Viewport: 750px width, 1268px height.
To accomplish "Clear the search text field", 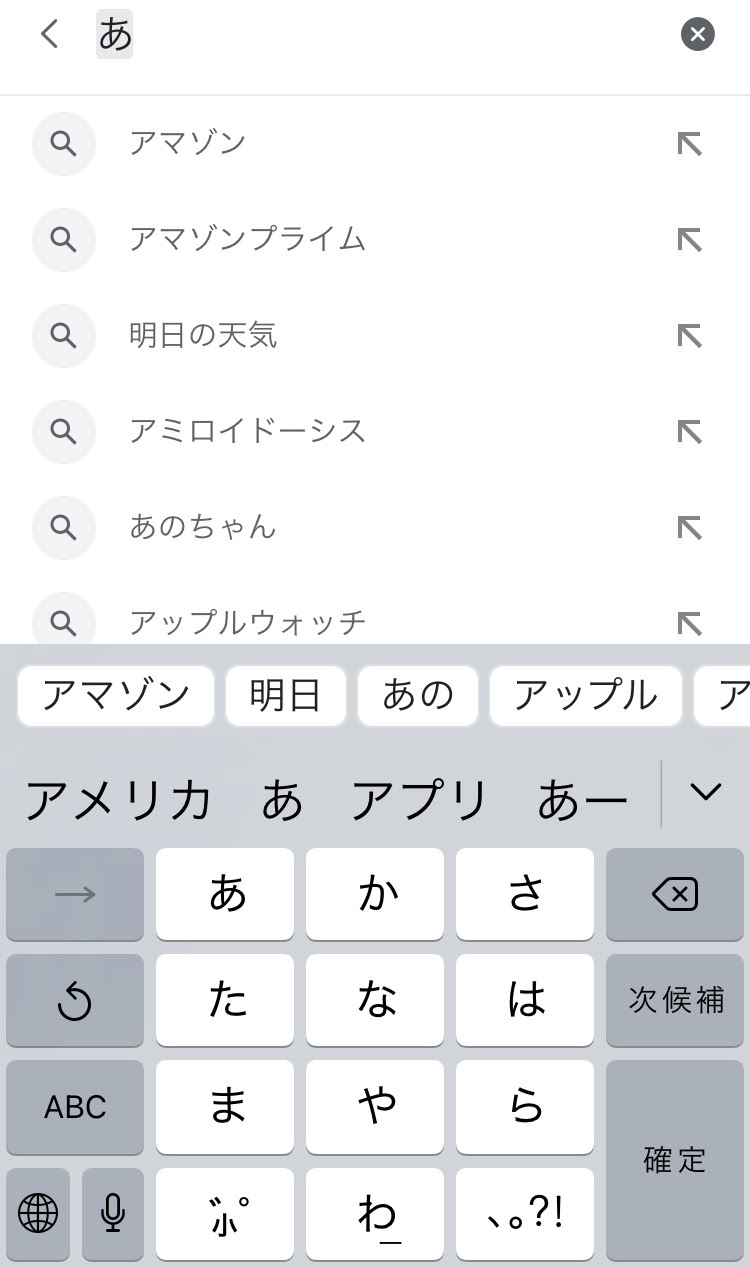I will 697,35.
